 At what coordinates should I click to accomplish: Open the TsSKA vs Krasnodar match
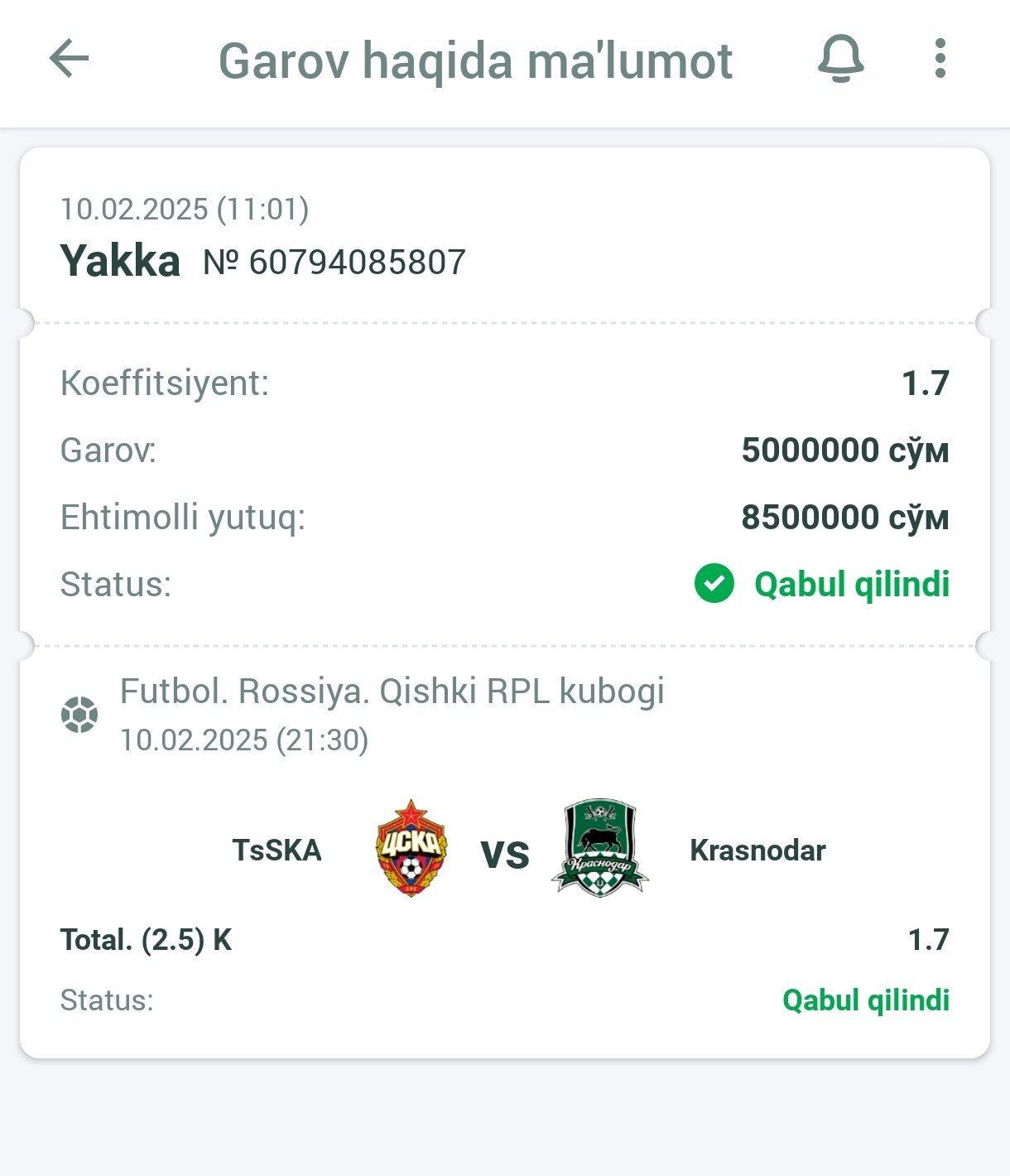(505, 851)
